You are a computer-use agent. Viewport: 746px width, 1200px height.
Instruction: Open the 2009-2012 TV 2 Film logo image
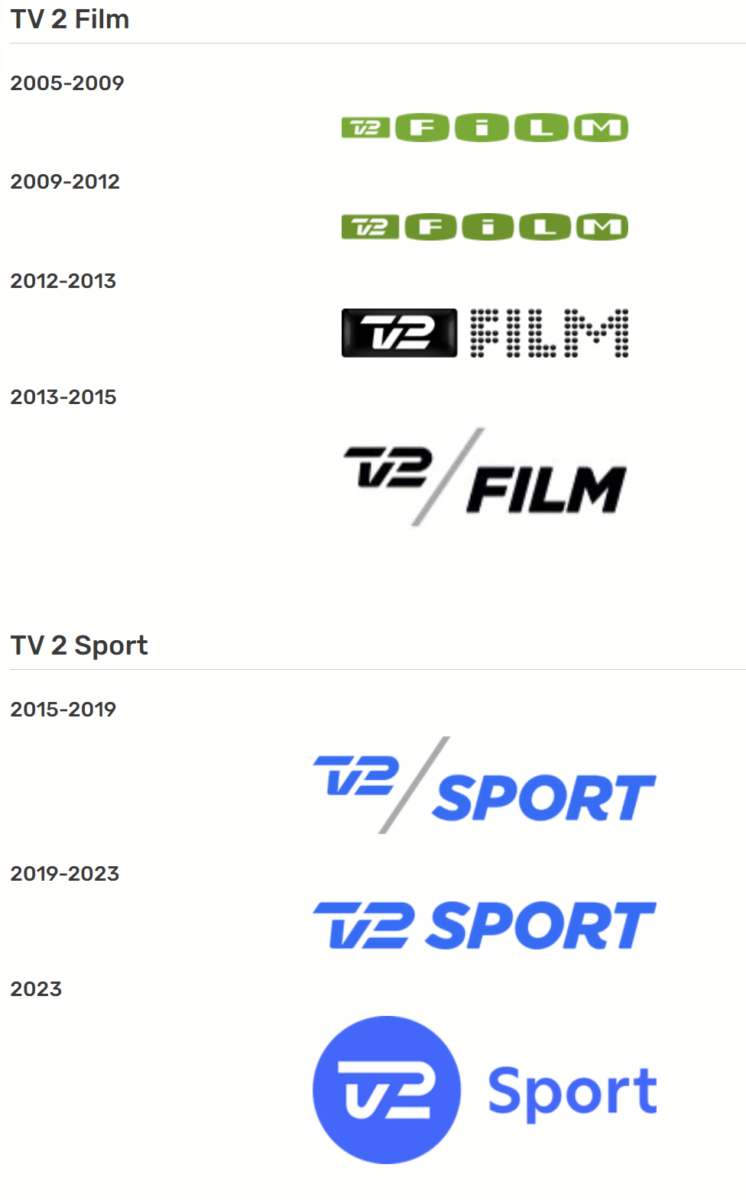(x=485, y=227)
